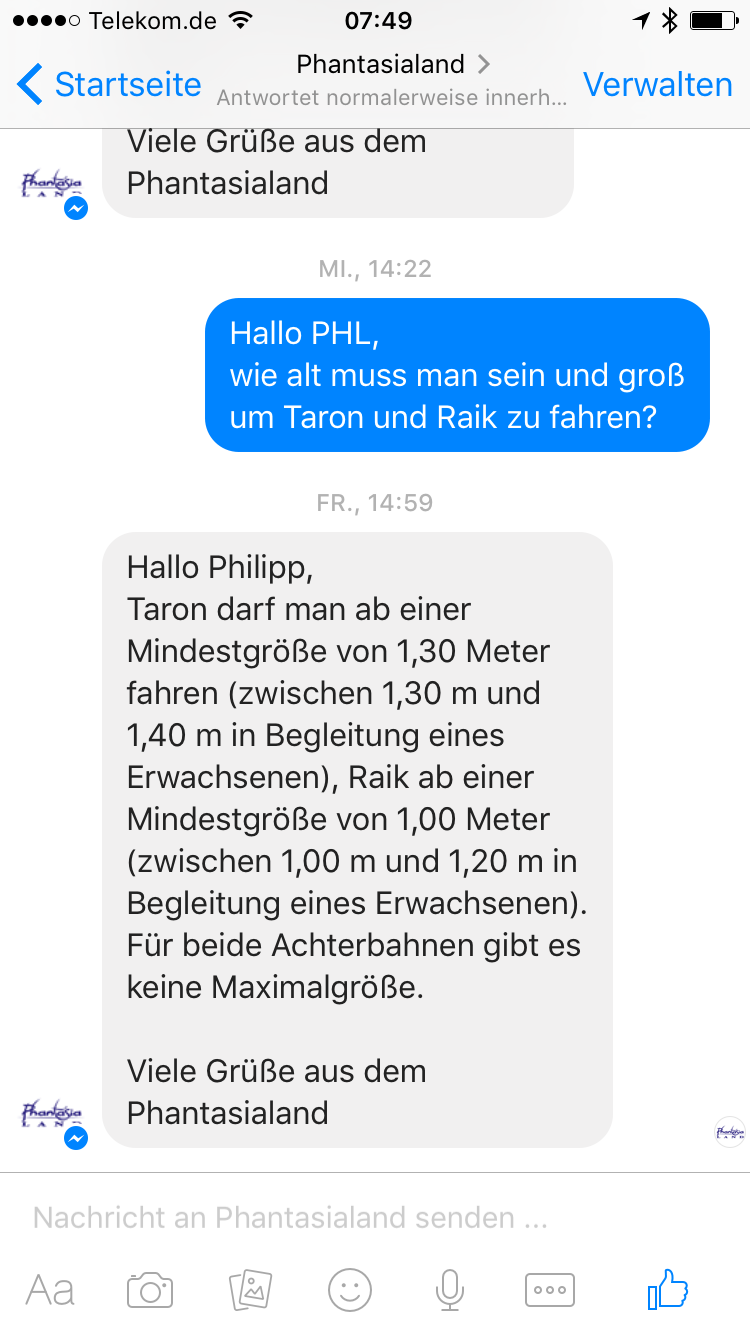Tap the Verwalten button
Image resolution: width=750 pixels, height=1334 pixels.
pos(658,84)
